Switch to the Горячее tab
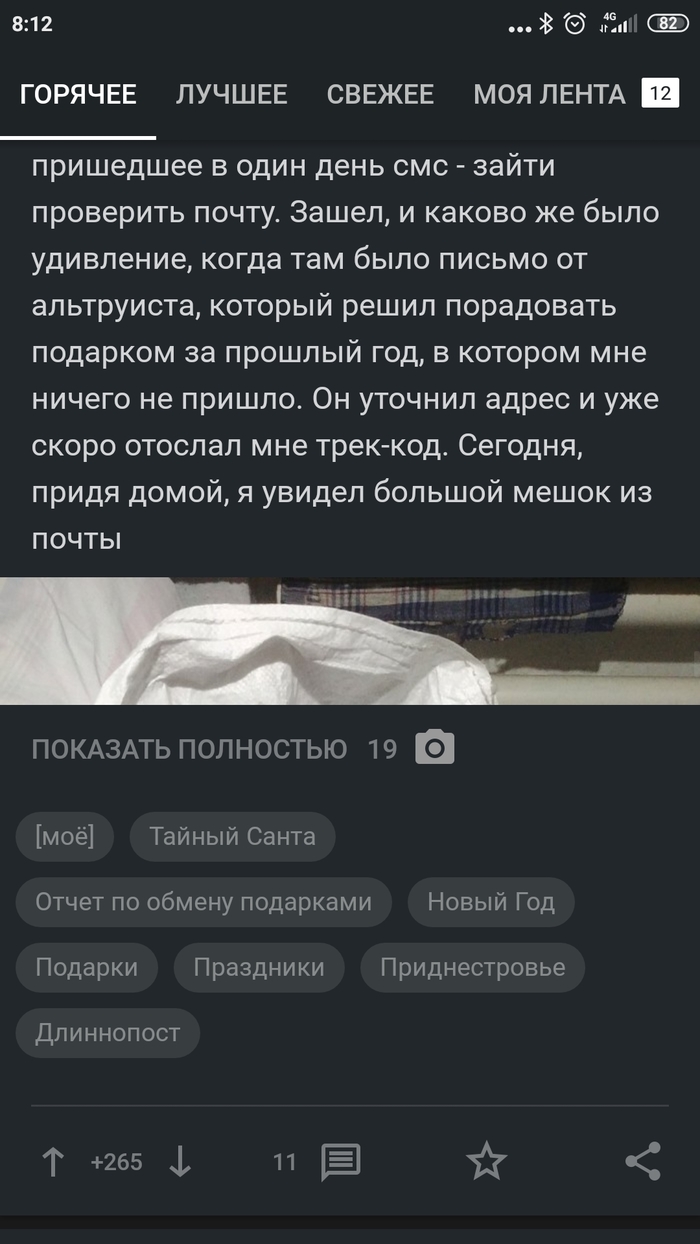The width and height of the screenshot is (700, 1244). (78, 95)
